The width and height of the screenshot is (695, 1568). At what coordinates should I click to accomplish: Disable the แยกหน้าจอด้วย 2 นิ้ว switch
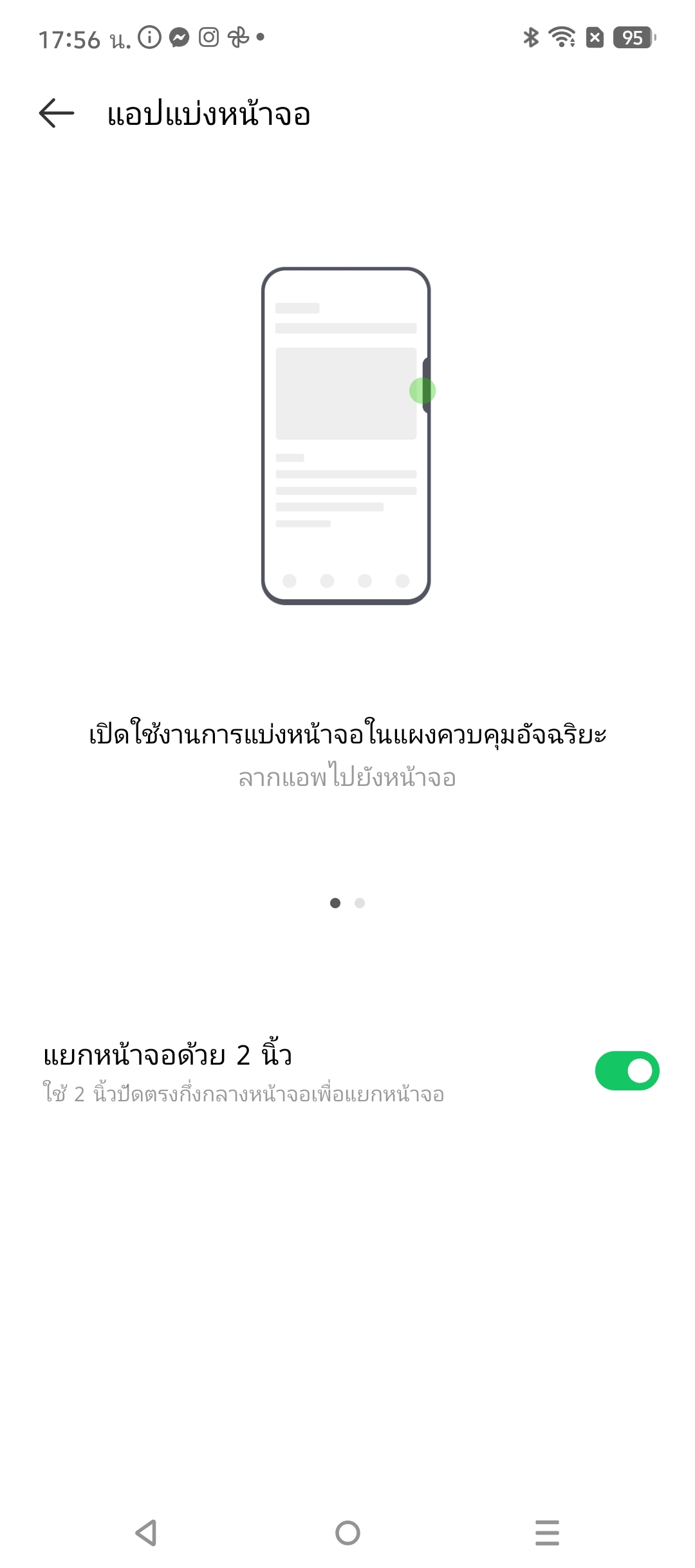coord(627,1071)
